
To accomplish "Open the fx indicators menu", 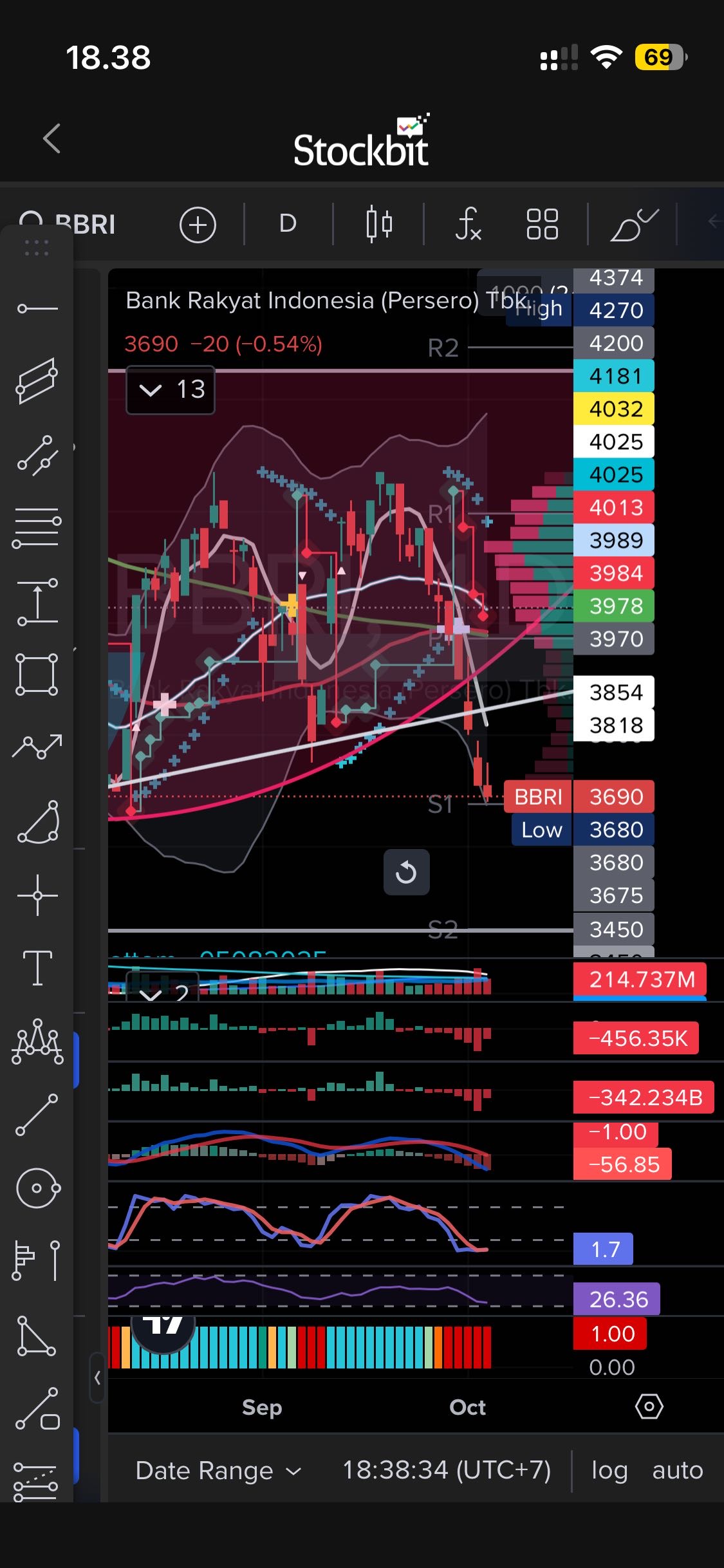I will coord(468,225).
